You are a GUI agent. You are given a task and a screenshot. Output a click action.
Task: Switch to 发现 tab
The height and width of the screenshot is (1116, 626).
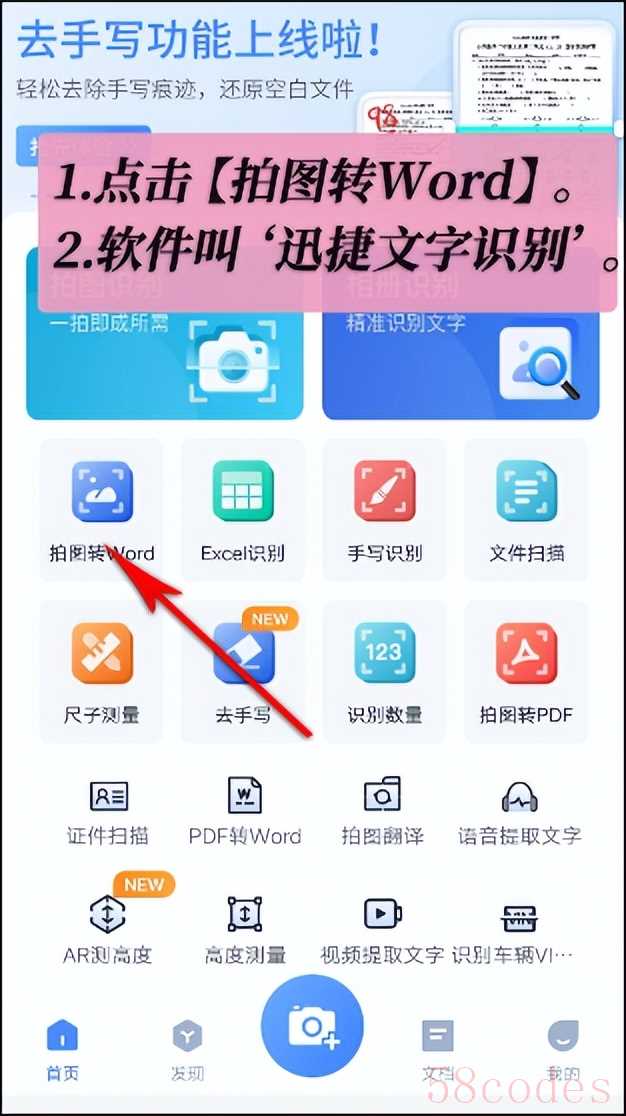pos(188,1050)
